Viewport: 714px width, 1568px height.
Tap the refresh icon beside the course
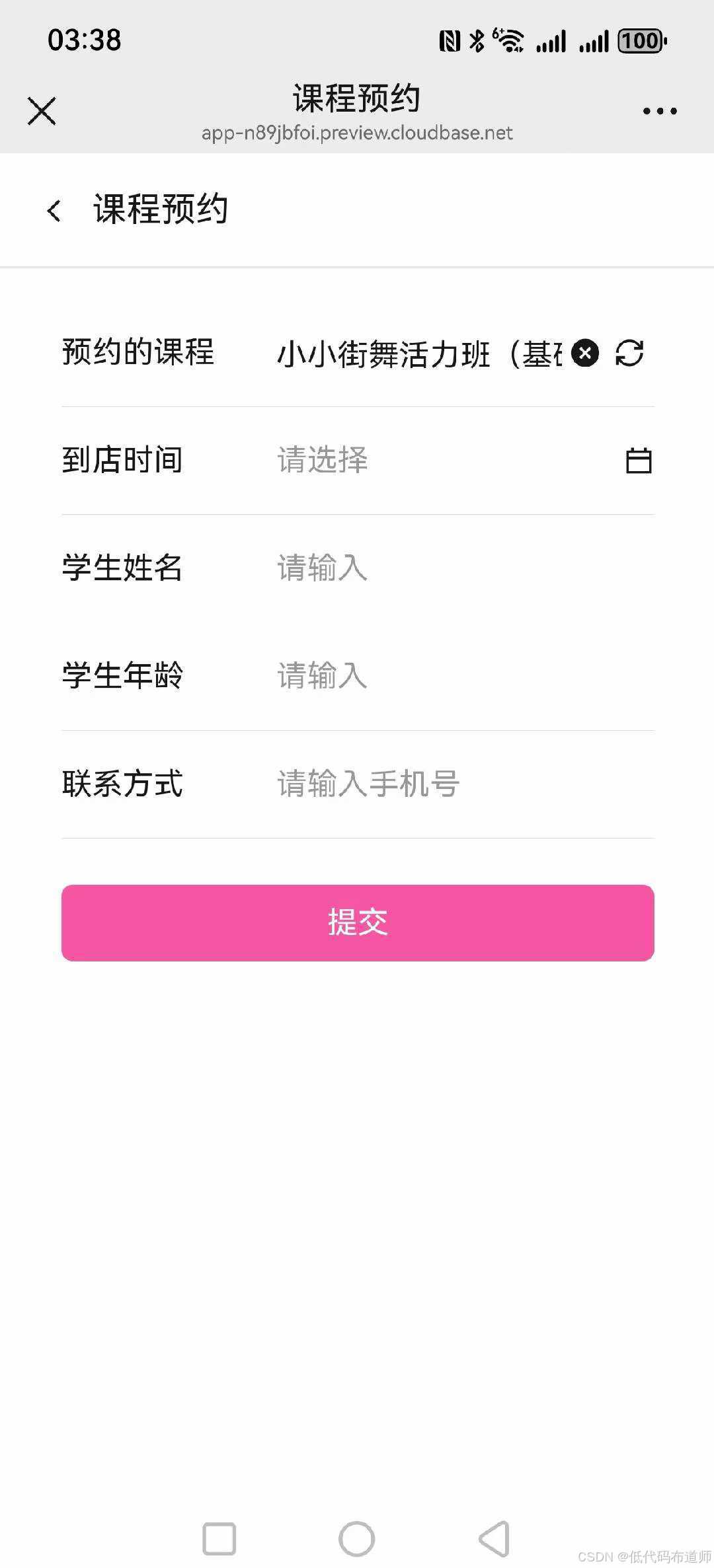(629, 353)
